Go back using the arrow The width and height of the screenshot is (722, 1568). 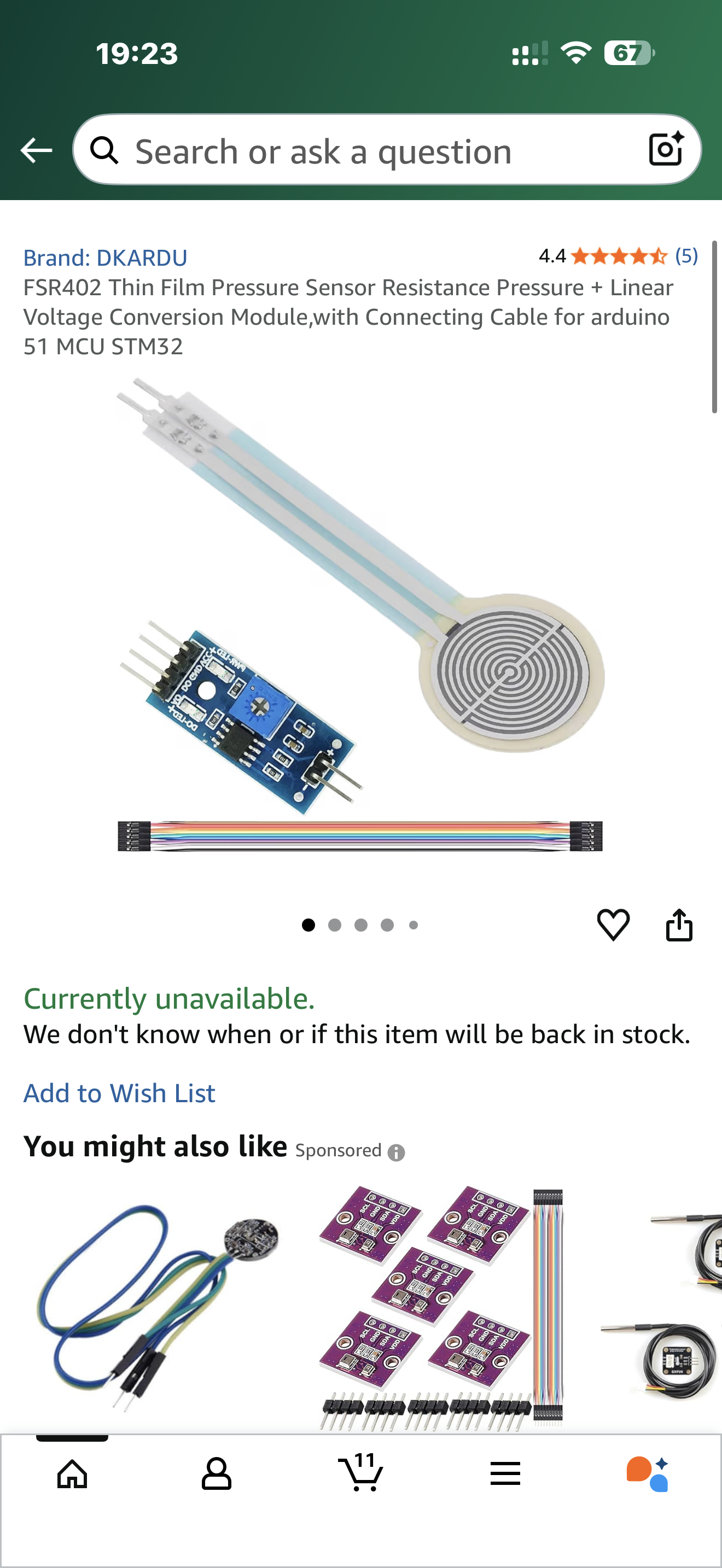tap(36, 150)
